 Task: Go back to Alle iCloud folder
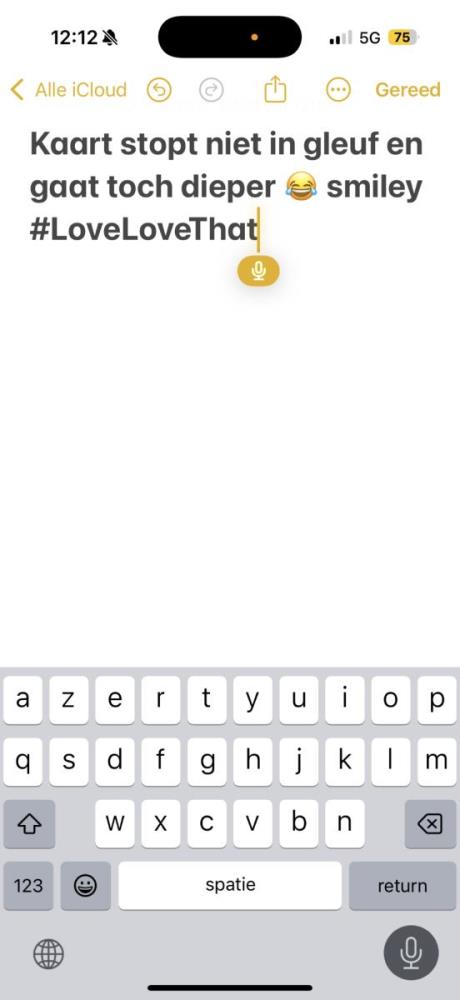pyautogui.click(x=70, y=90)
